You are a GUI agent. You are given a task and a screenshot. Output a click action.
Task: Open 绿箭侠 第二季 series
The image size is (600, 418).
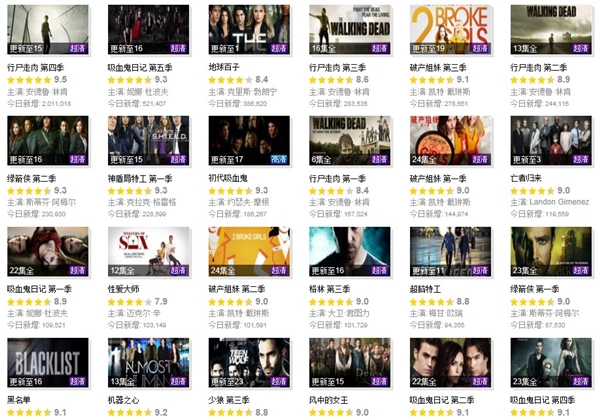click(x=47, y=140)
